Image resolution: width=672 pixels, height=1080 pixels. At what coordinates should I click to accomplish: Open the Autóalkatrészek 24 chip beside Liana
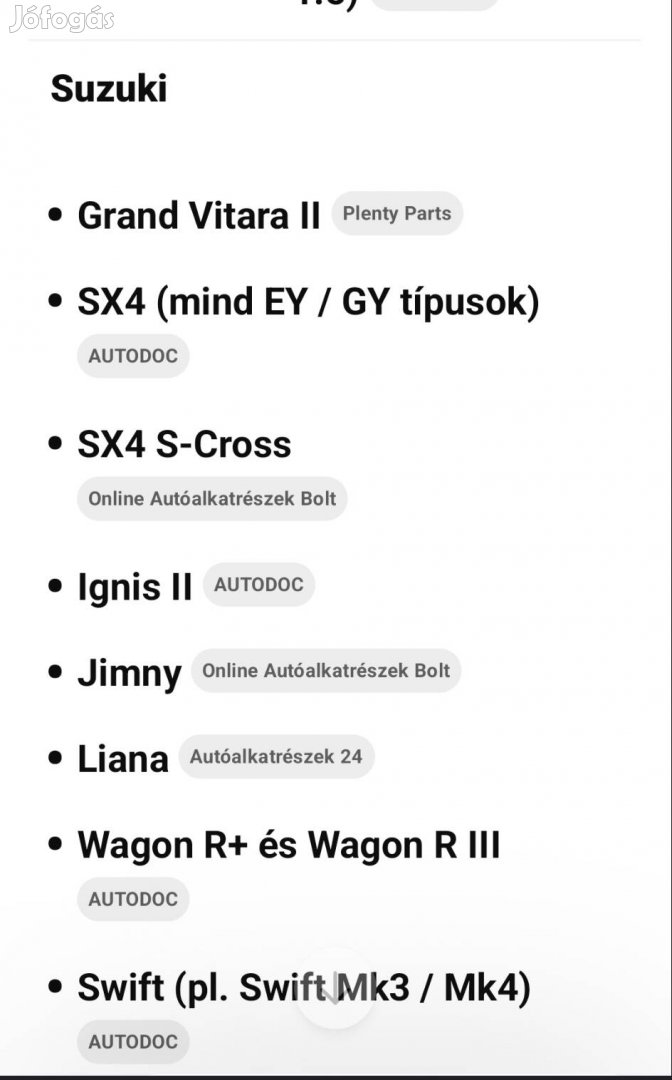pos(276,756)
